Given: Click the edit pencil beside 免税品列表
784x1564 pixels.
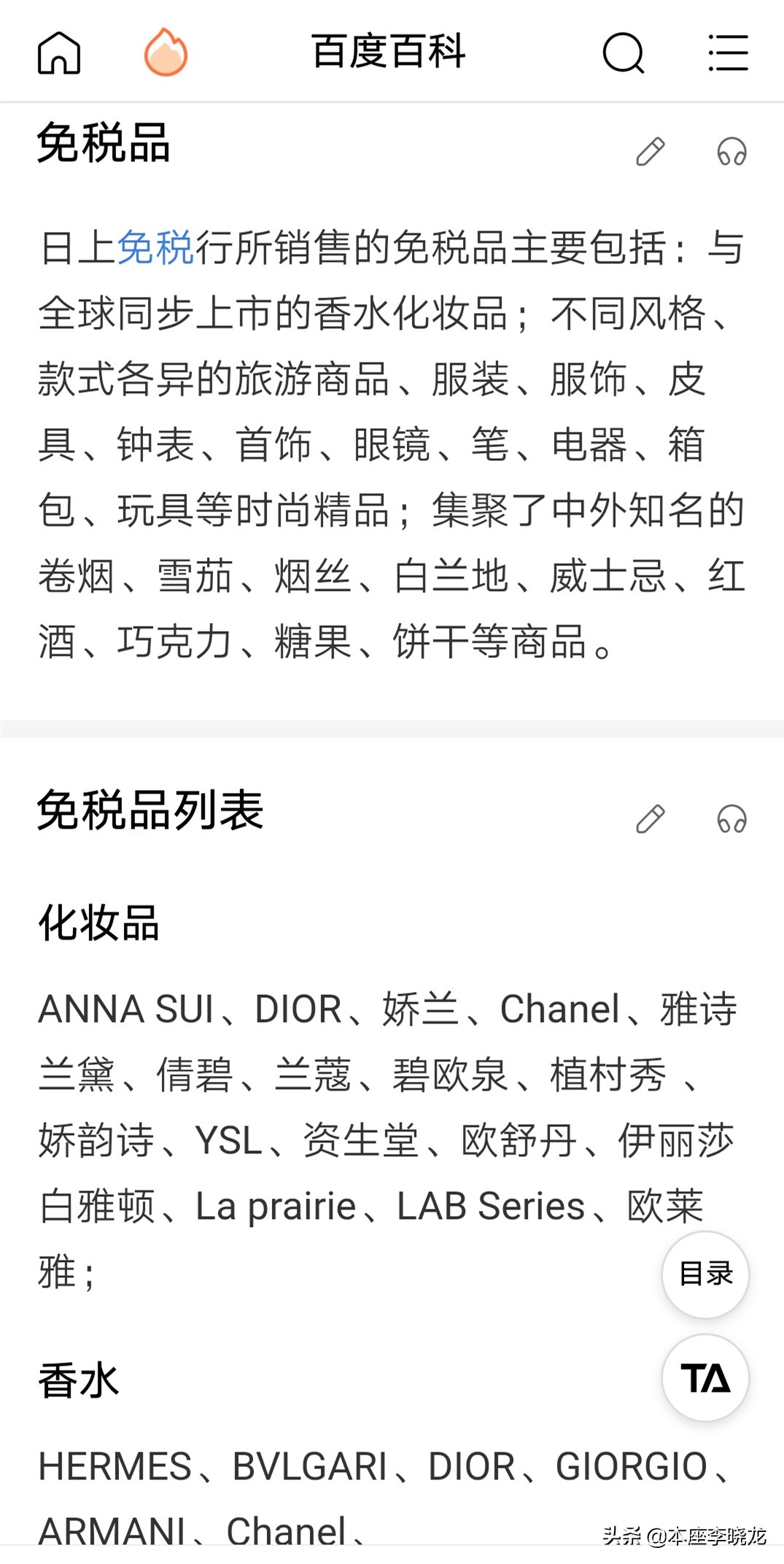Looking at the screenshot, I should [x=651, y=818].
